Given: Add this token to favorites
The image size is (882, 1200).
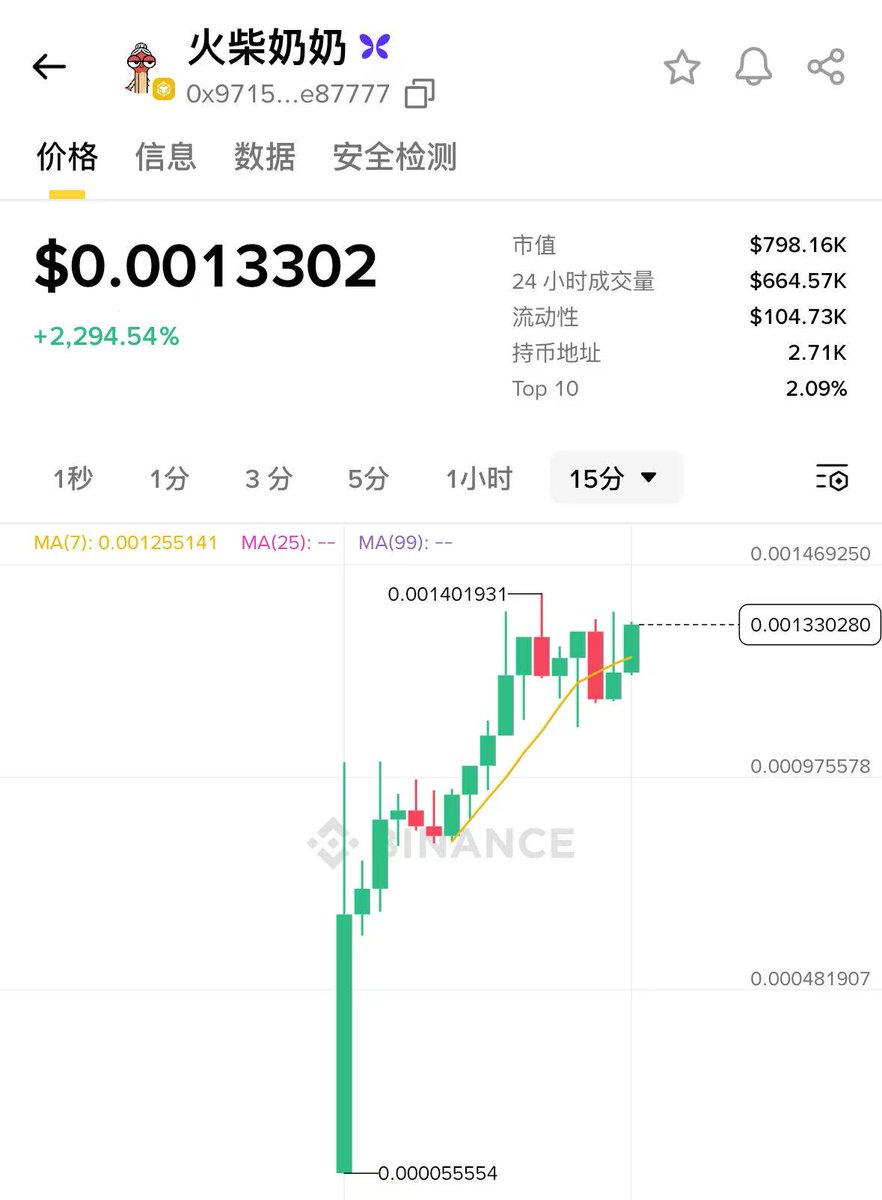Looking at the screenshot, I should (x=682, y=67).
